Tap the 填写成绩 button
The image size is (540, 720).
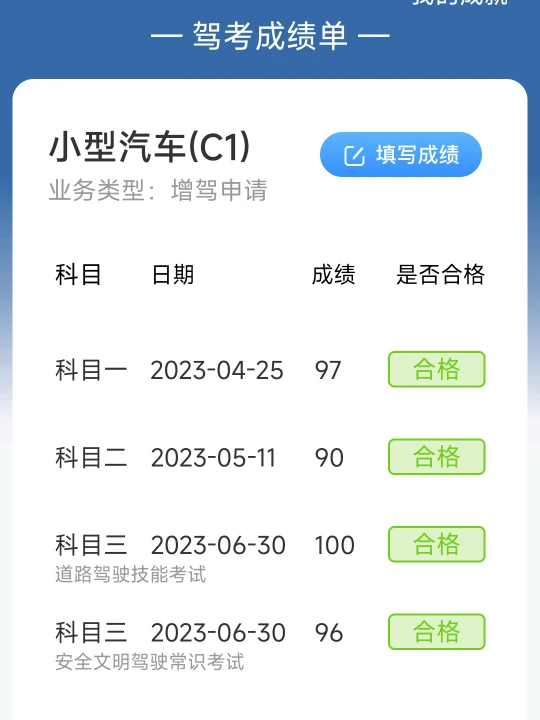pyautogui.click(x=401, y=155)
